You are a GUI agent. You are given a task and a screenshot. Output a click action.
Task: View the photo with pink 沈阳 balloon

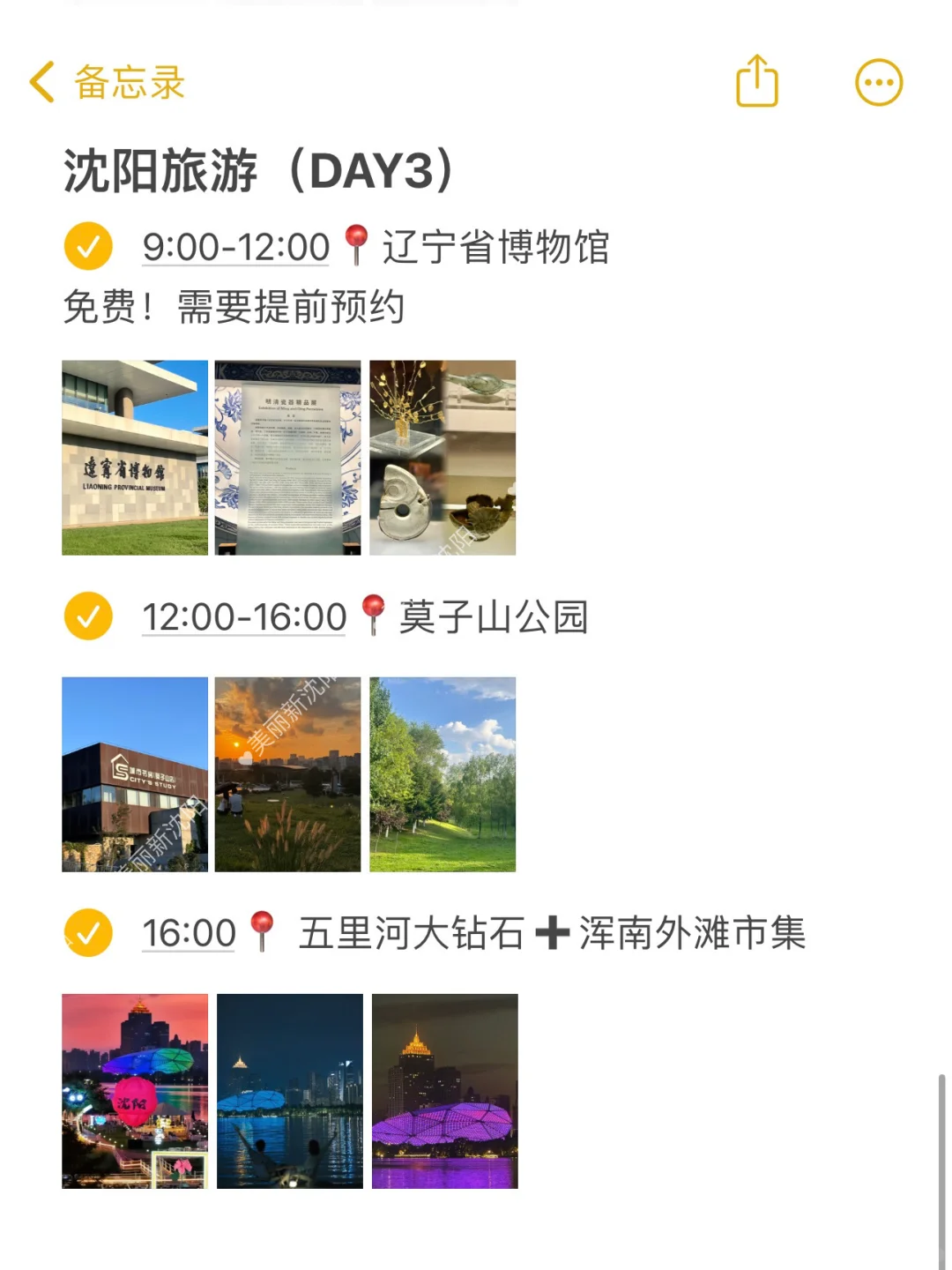pos(135,1091)
